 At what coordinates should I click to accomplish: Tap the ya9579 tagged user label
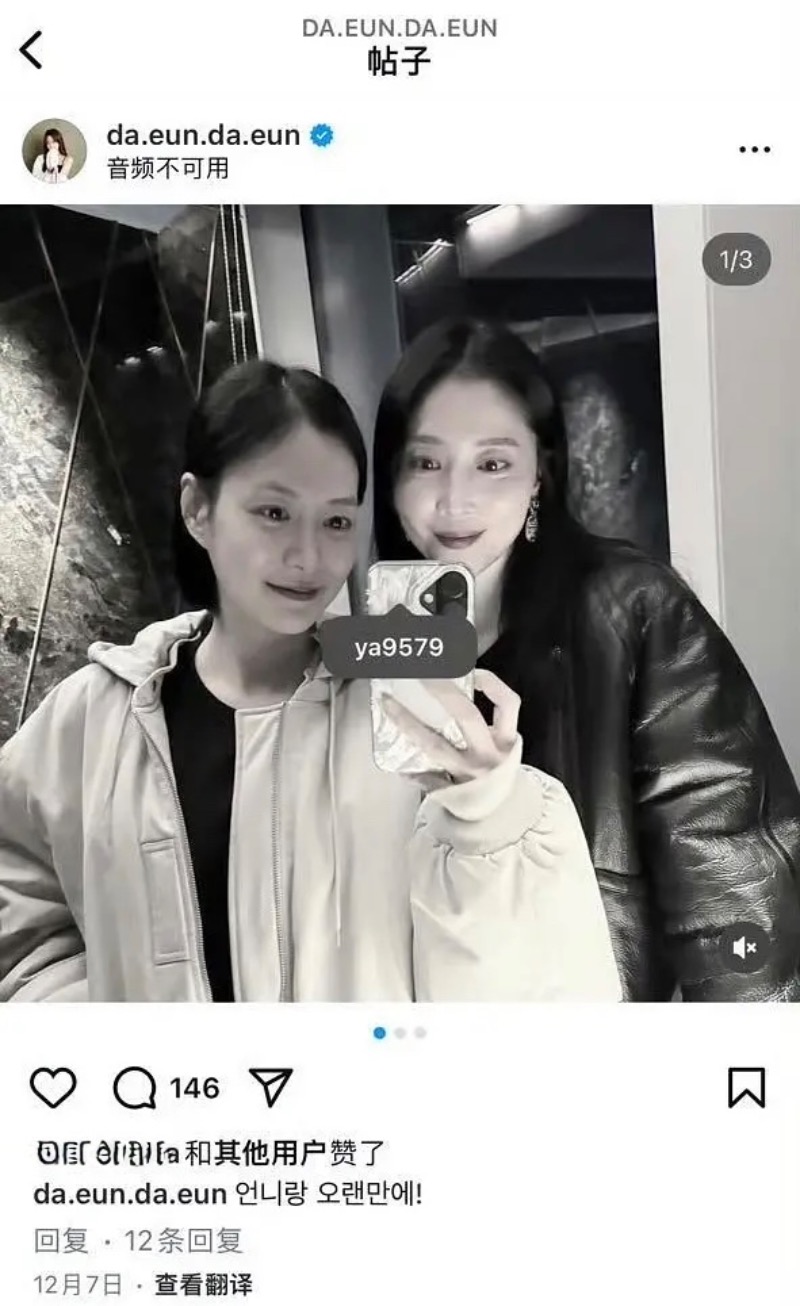(x=399, y=648)
